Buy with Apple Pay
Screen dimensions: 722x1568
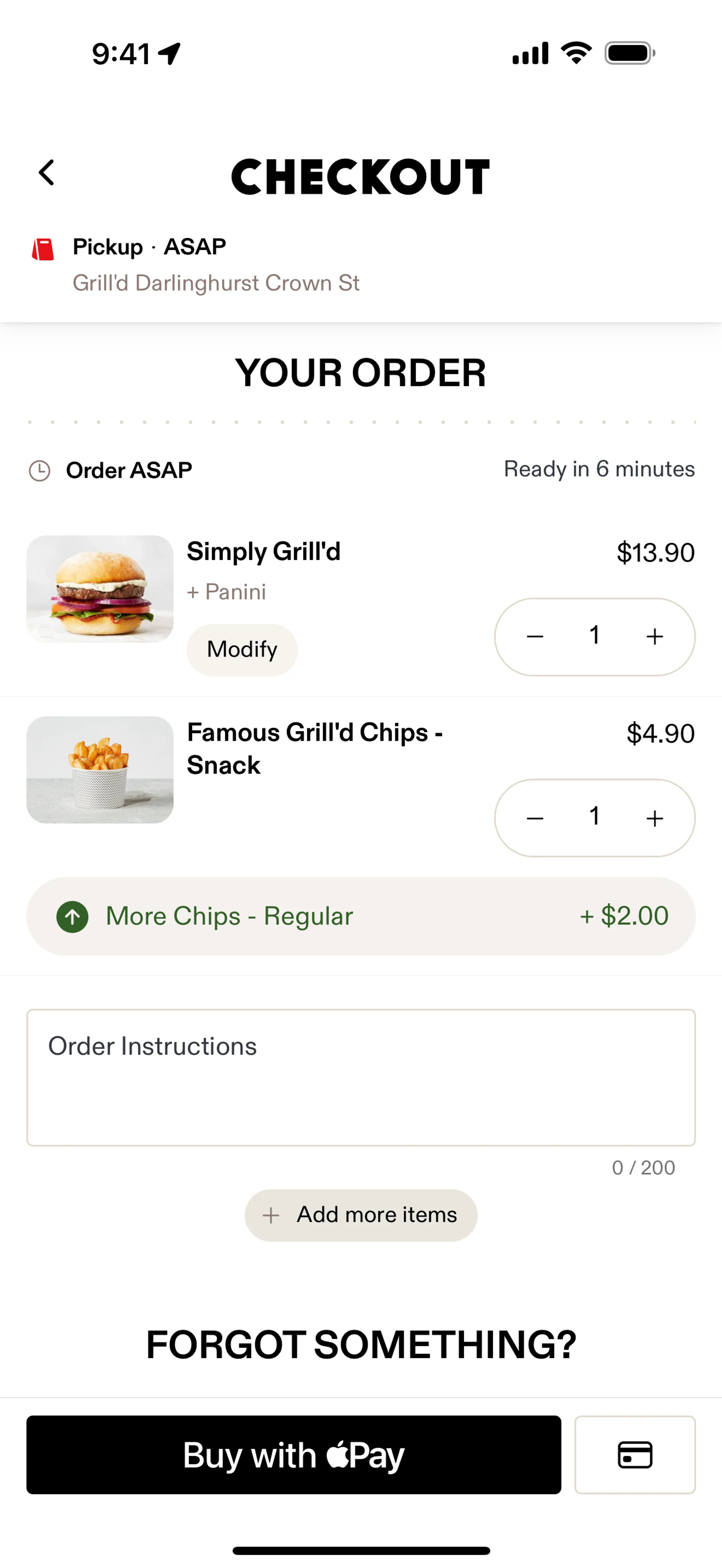(293, 1455)
